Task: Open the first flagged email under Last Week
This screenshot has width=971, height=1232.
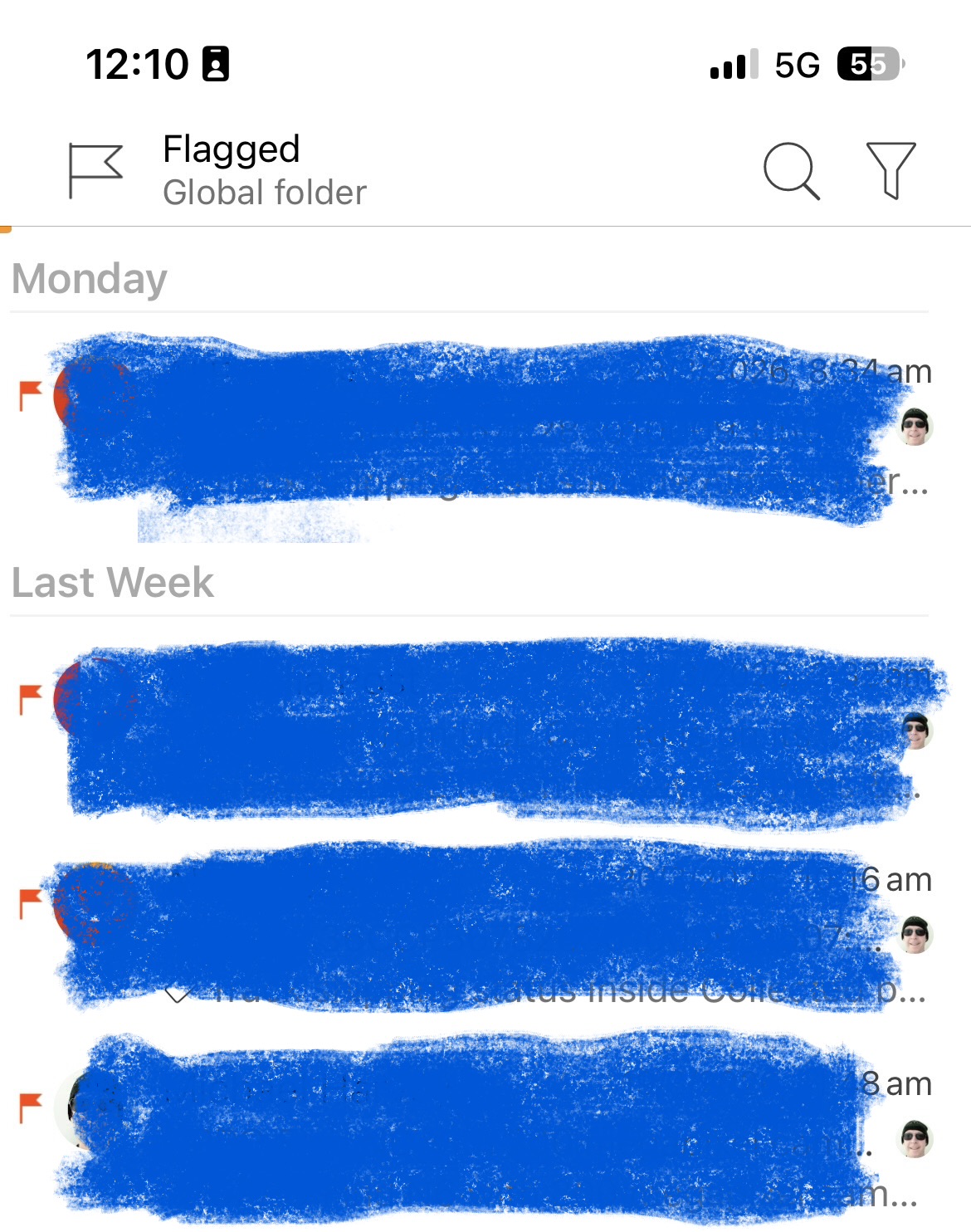Action: (498, 731)
